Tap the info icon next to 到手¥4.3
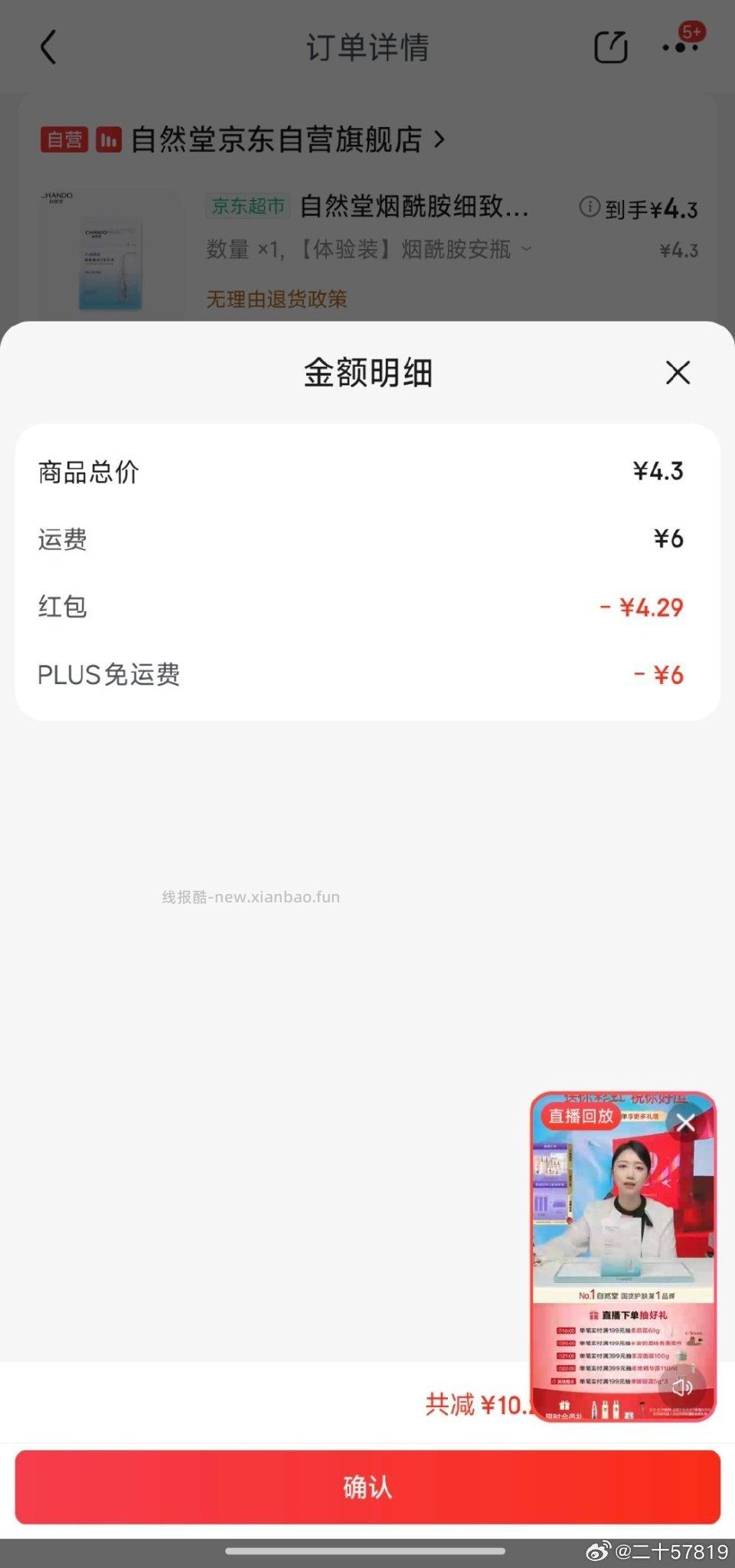735x1568 pixels. [589, 208]
